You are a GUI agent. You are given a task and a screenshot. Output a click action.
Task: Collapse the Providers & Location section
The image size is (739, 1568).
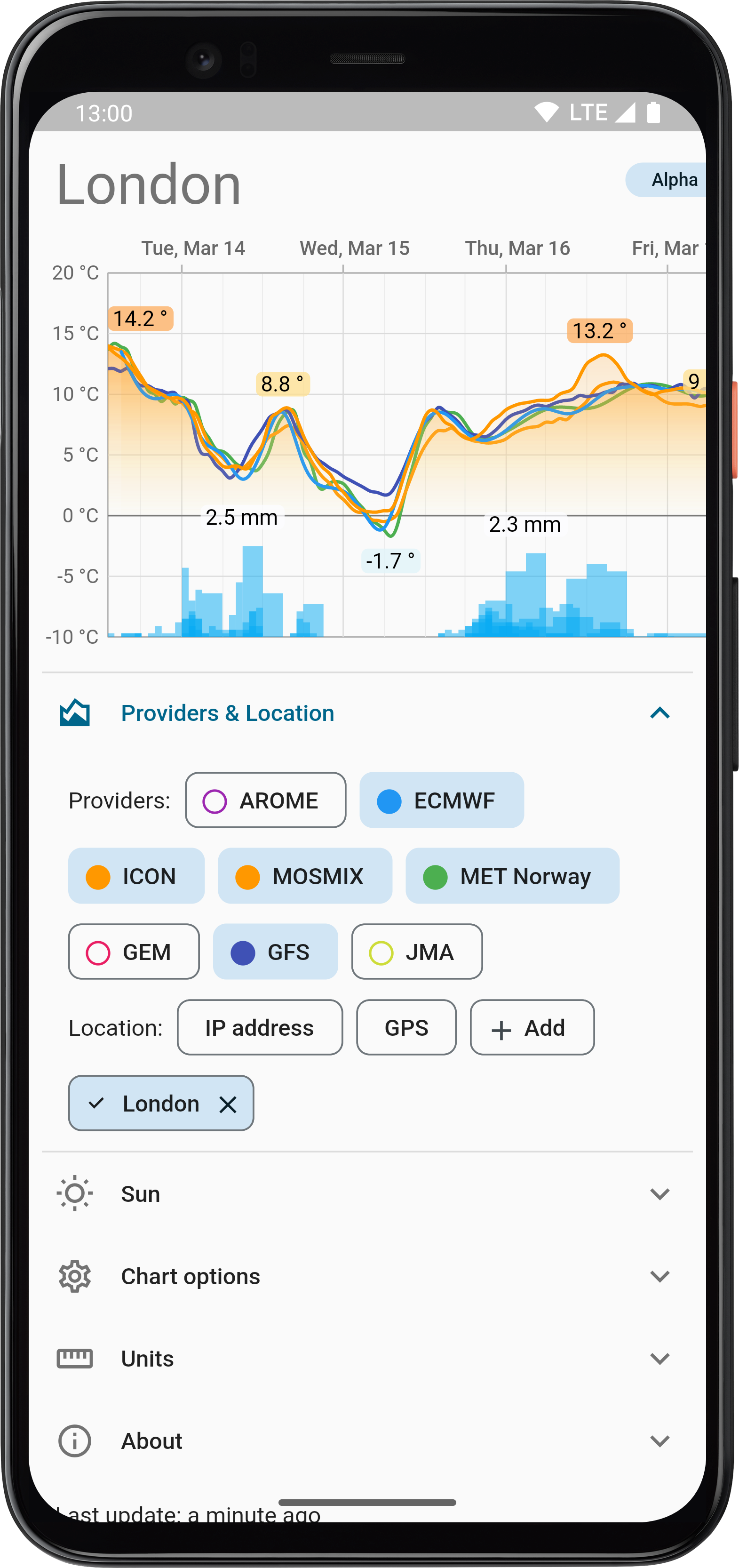point(660,713)
